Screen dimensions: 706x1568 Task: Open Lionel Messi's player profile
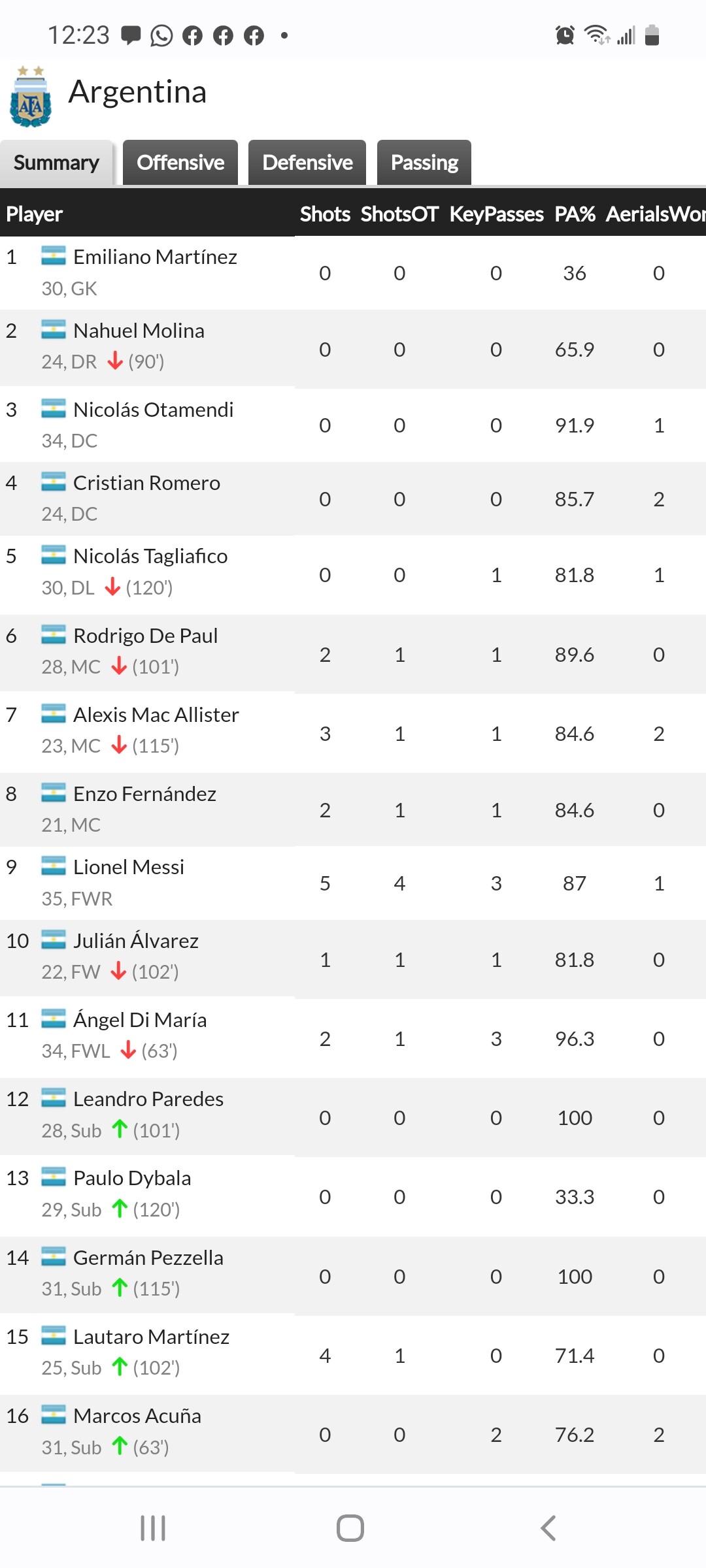(x=129, y=867)
